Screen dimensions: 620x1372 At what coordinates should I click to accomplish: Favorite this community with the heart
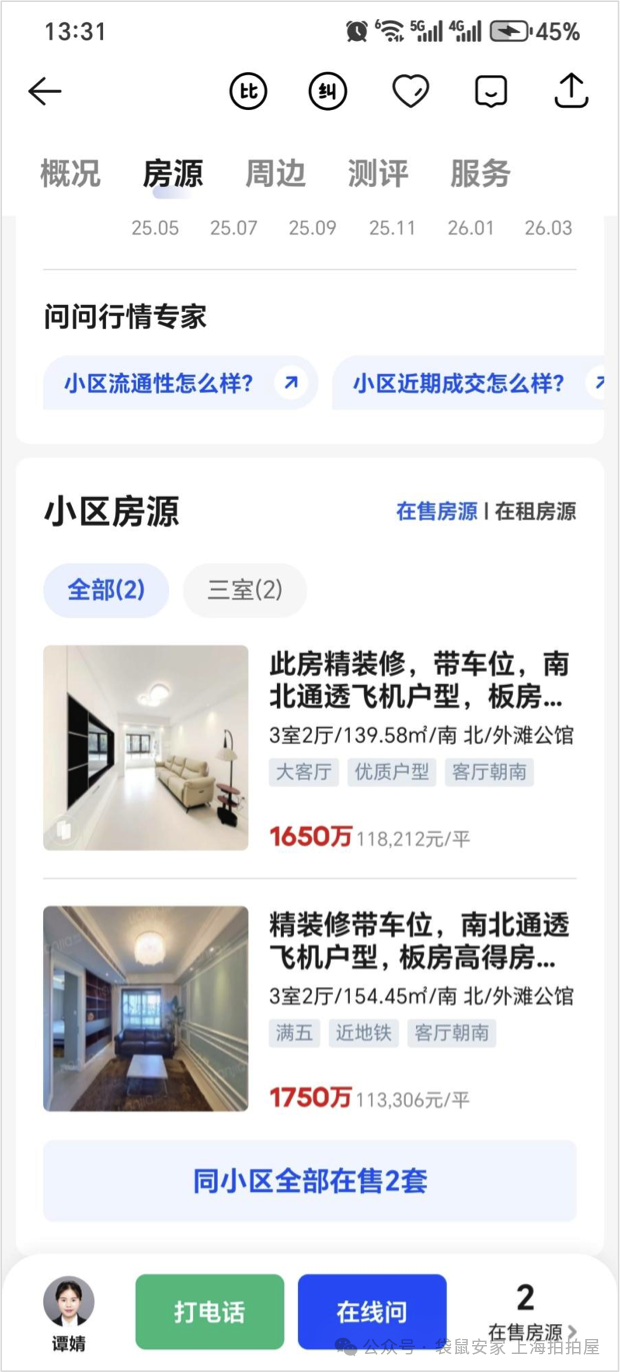click(x=410, y=92)
